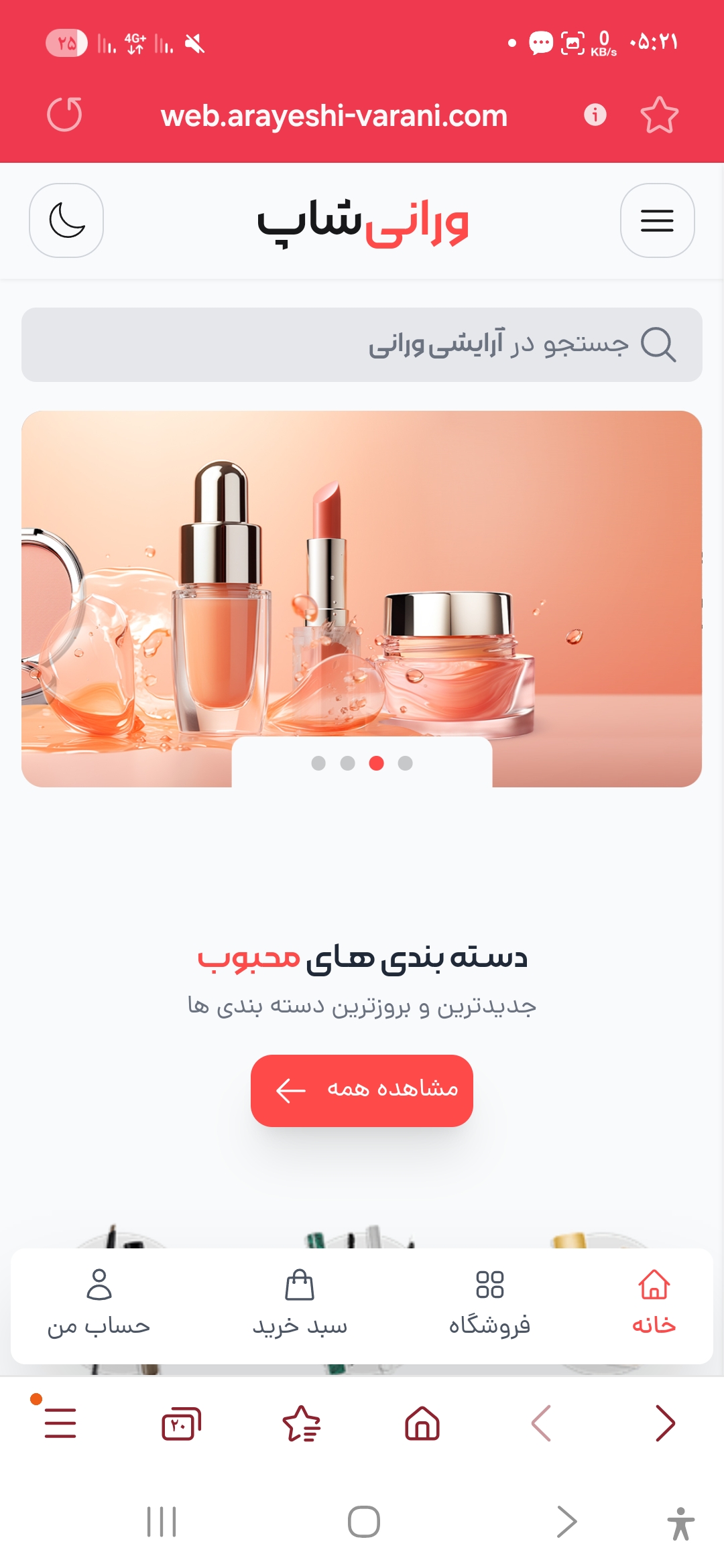The width and height of the screenshot is (724, 1568).
Task: Go to the browser home page
Action: click(x=422, y=1423)
